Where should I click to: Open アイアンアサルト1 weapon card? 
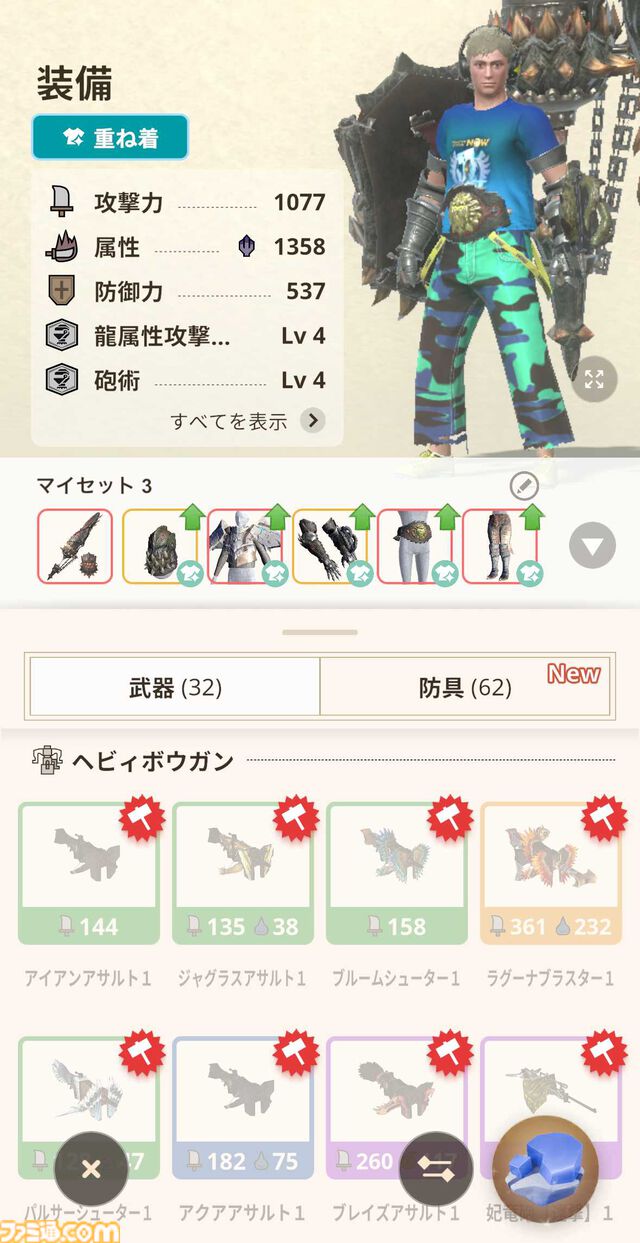(88, 872)
